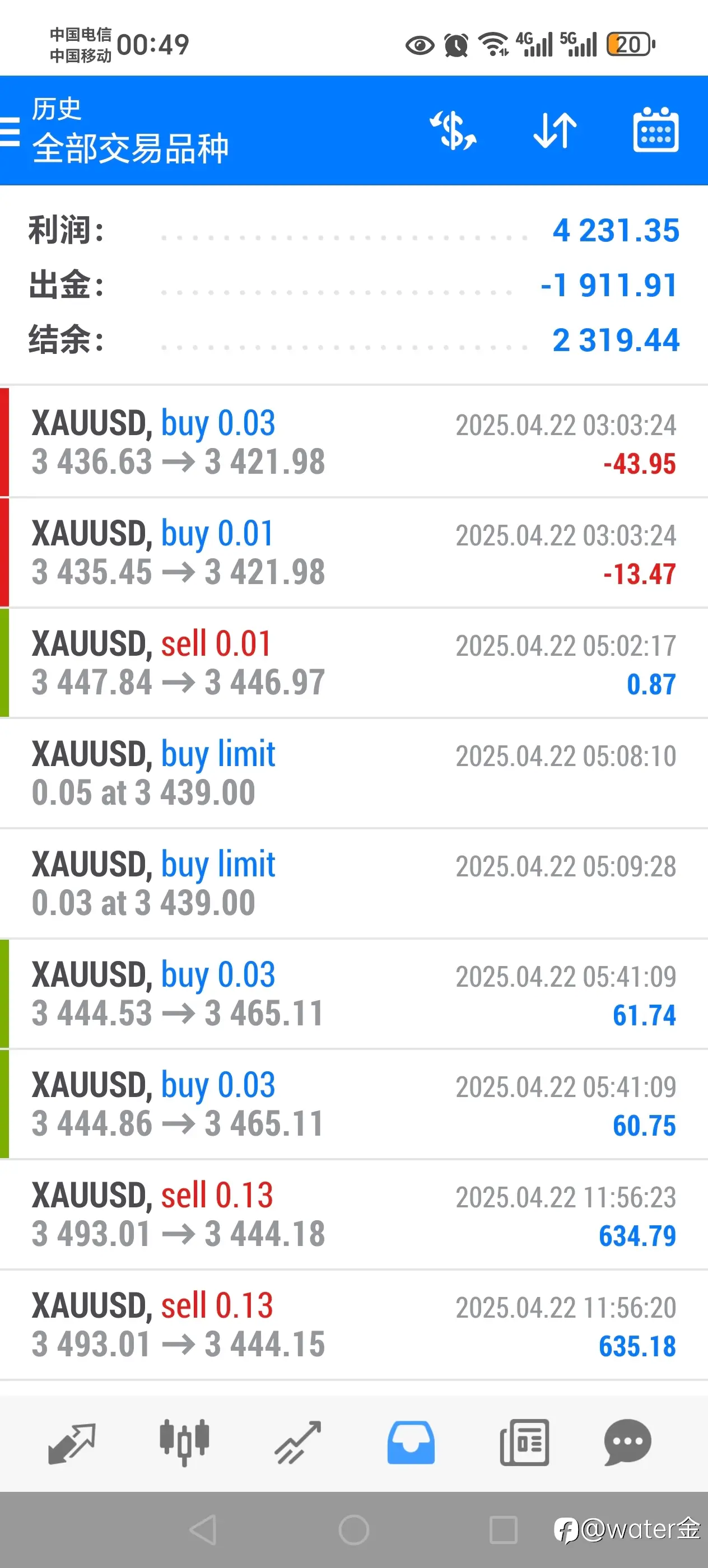View the buy 0.03 trade with 60.75 profit
This screenshot has width=708, height=1568.
pos(353,1104)
